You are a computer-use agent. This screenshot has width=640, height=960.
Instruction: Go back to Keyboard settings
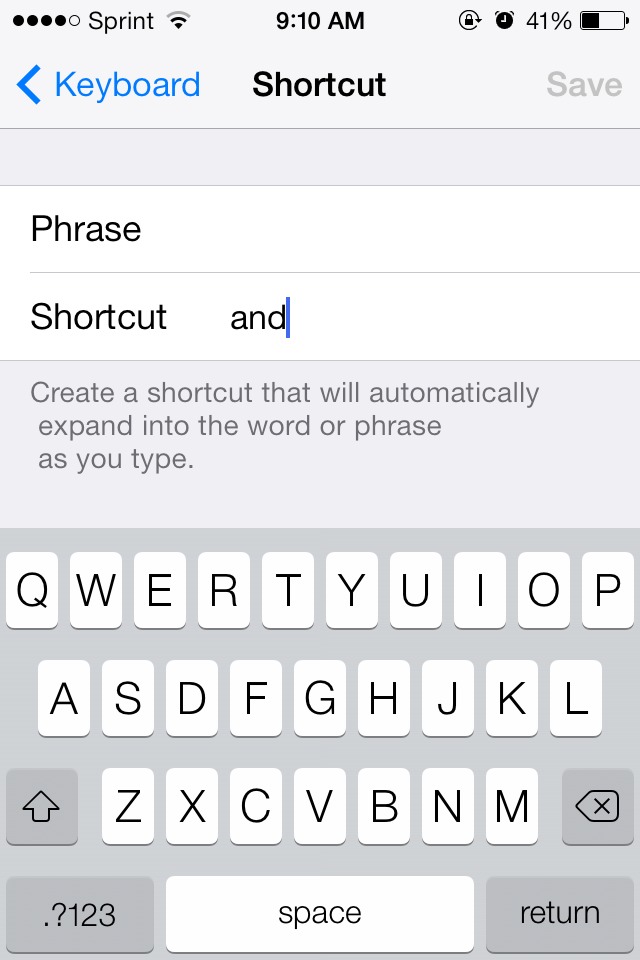109,85
